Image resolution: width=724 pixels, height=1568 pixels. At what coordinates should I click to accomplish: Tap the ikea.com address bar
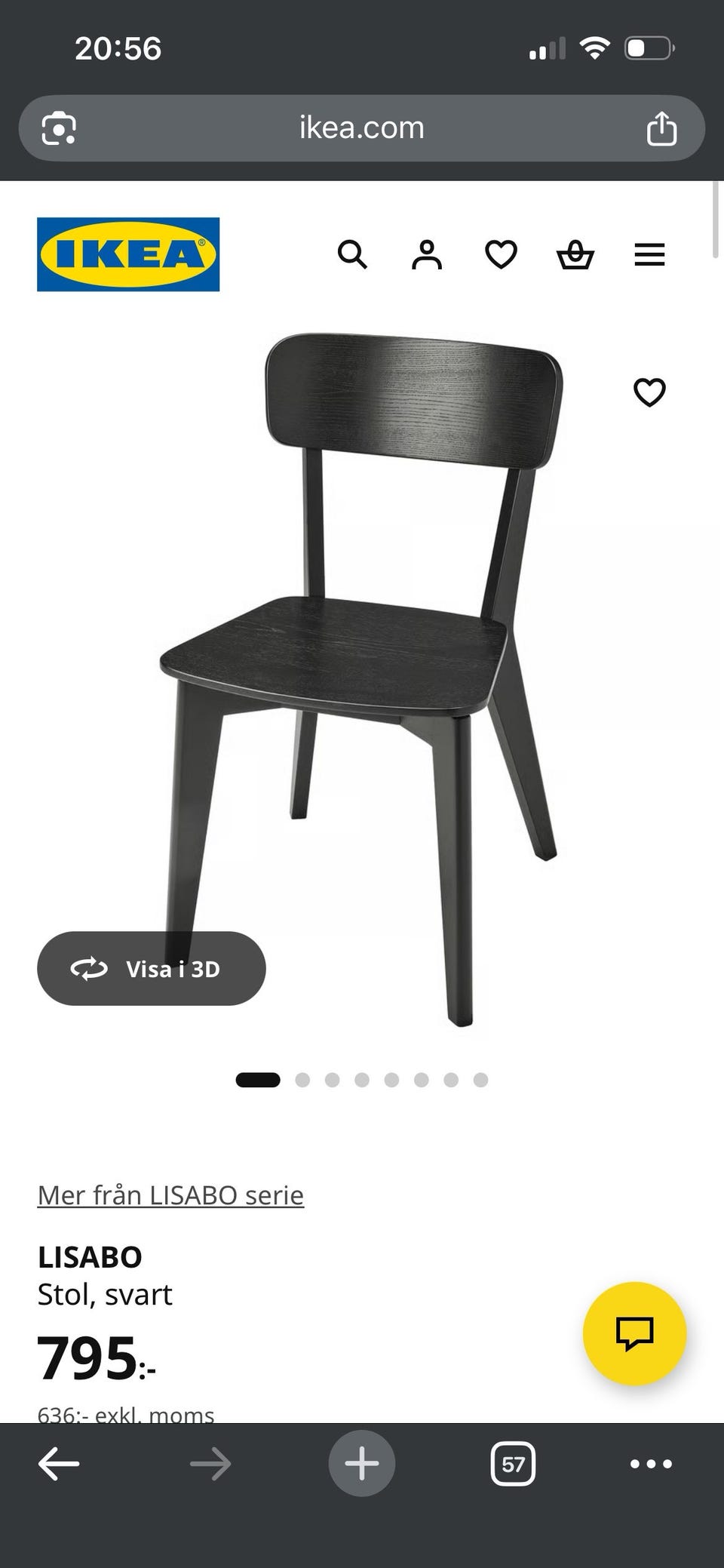pyautogui.click(x=362, y=128)
